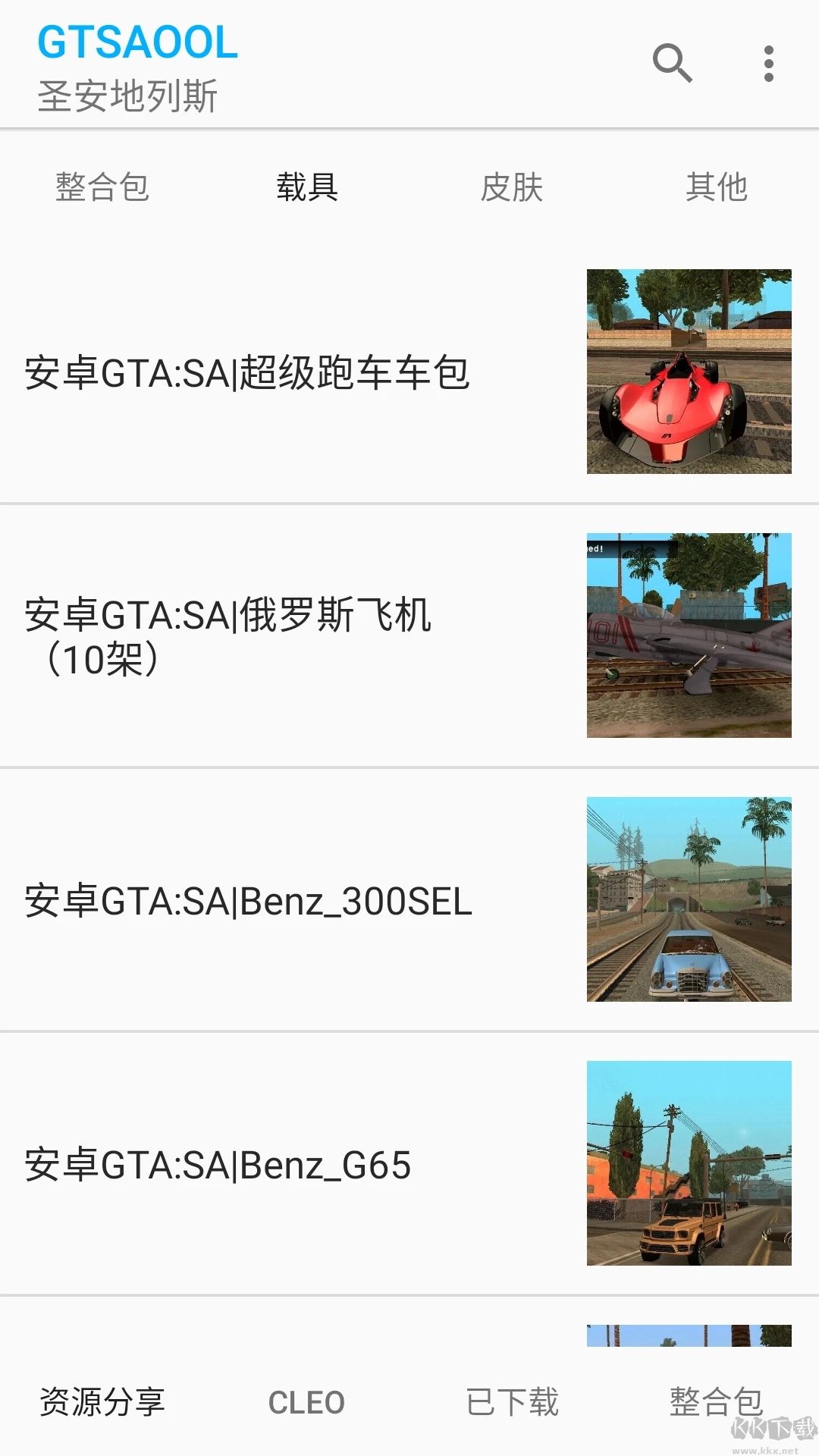The width and height of the screenshot is (819, 1456).
Task: Switch to the top 整合包 tab
Action: [x=103, y=188]
